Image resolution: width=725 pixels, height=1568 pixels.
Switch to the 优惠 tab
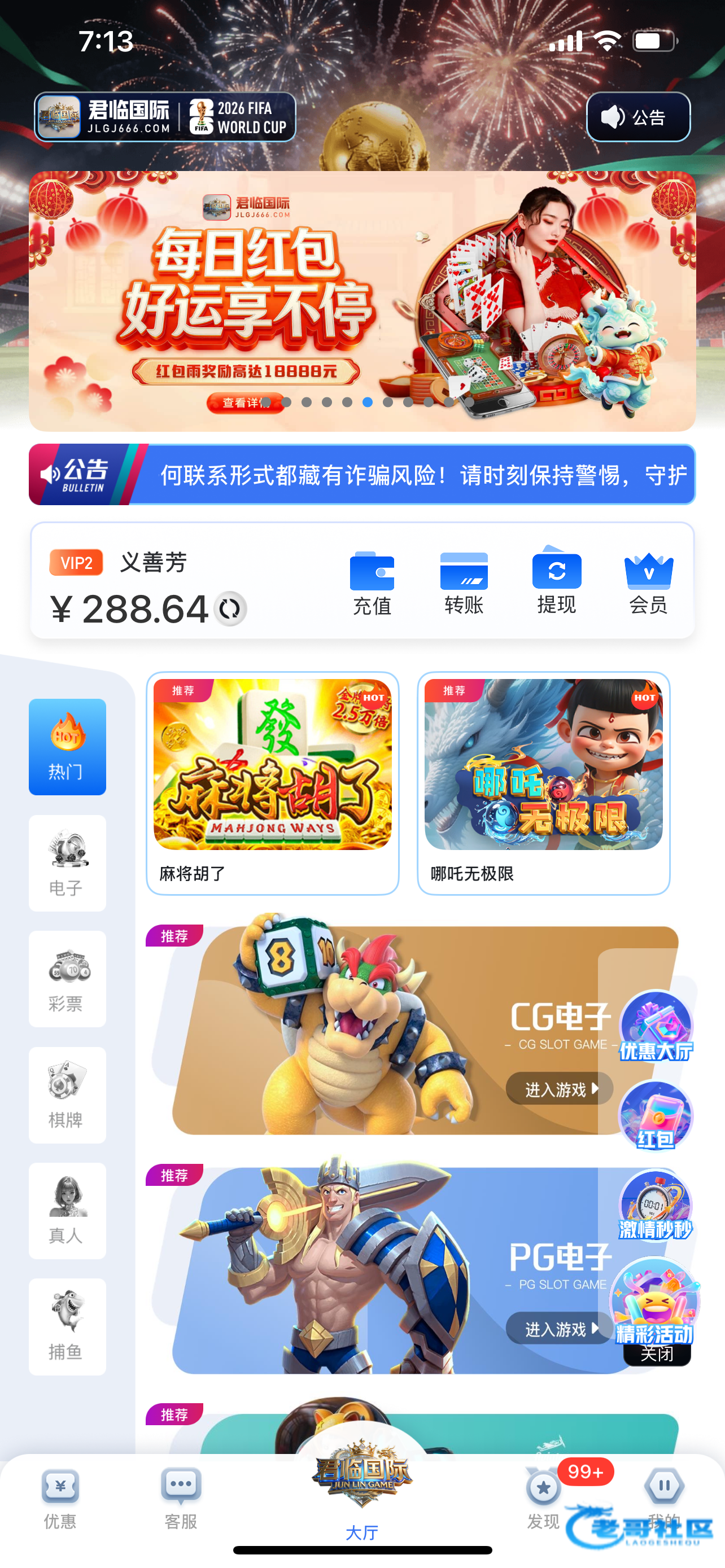[60, 1499]
